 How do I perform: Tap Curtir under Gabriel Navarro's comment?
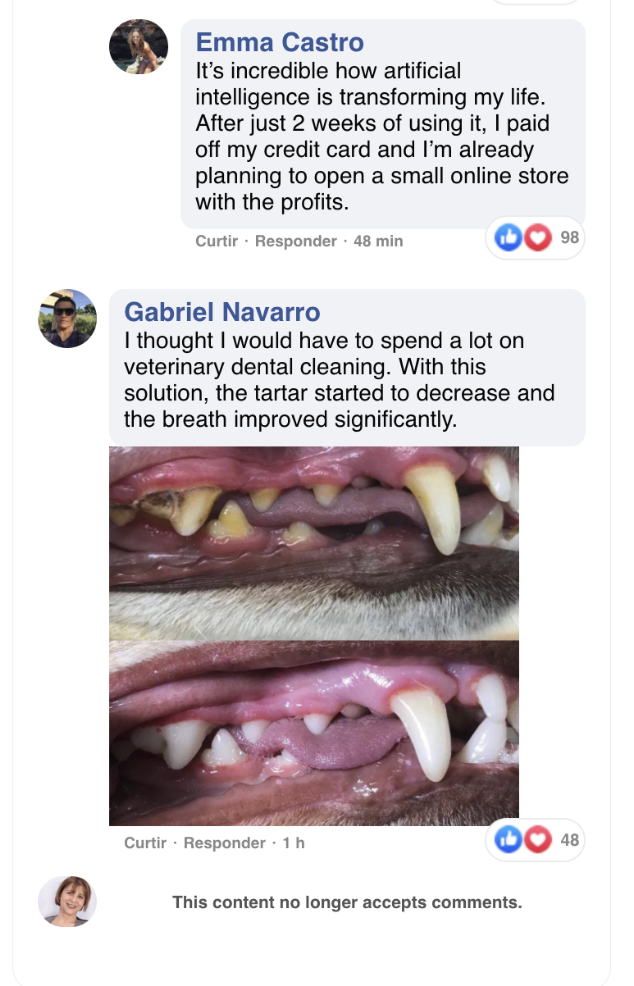145,843
